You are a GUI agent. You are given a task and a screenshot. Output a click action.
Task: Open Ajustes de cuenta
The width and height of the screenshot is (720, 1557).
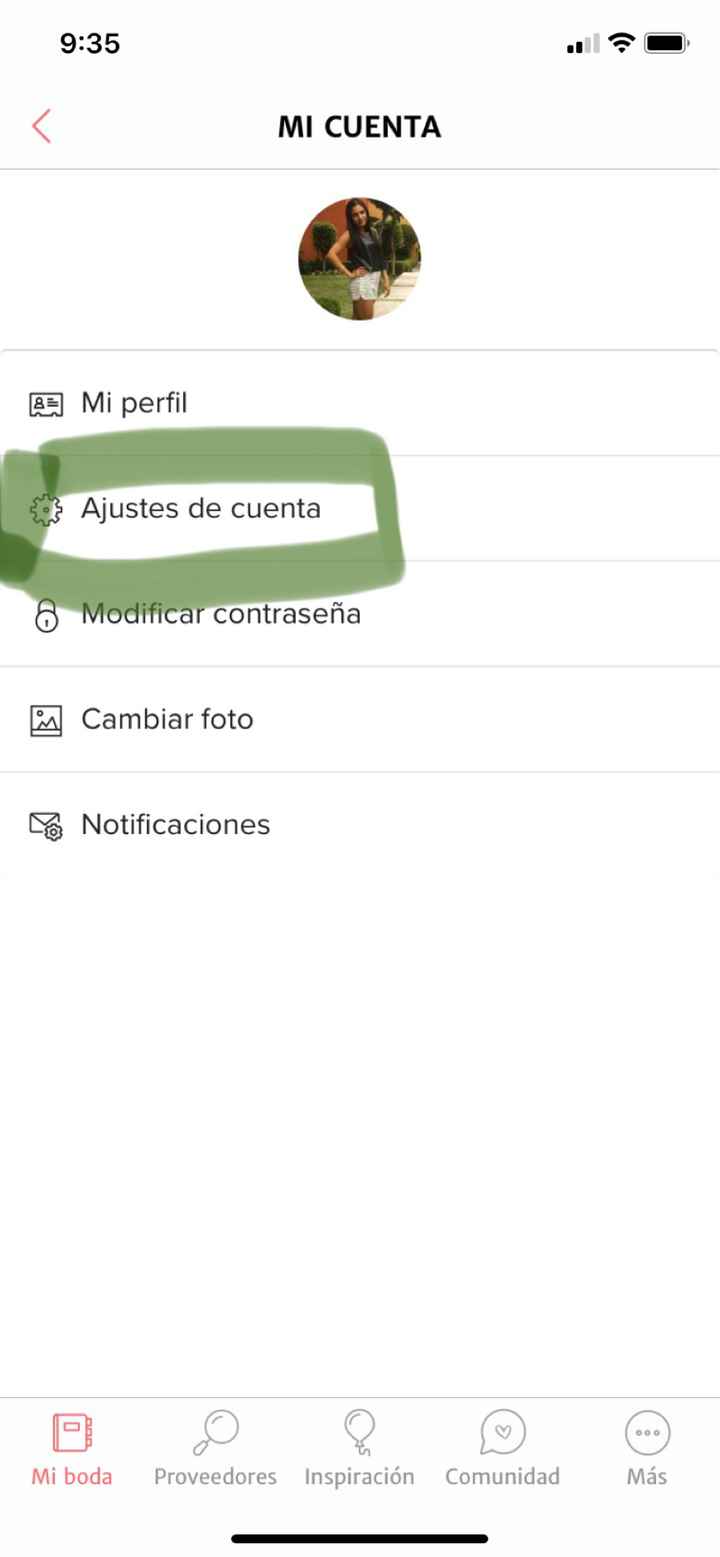coord(200,509)
